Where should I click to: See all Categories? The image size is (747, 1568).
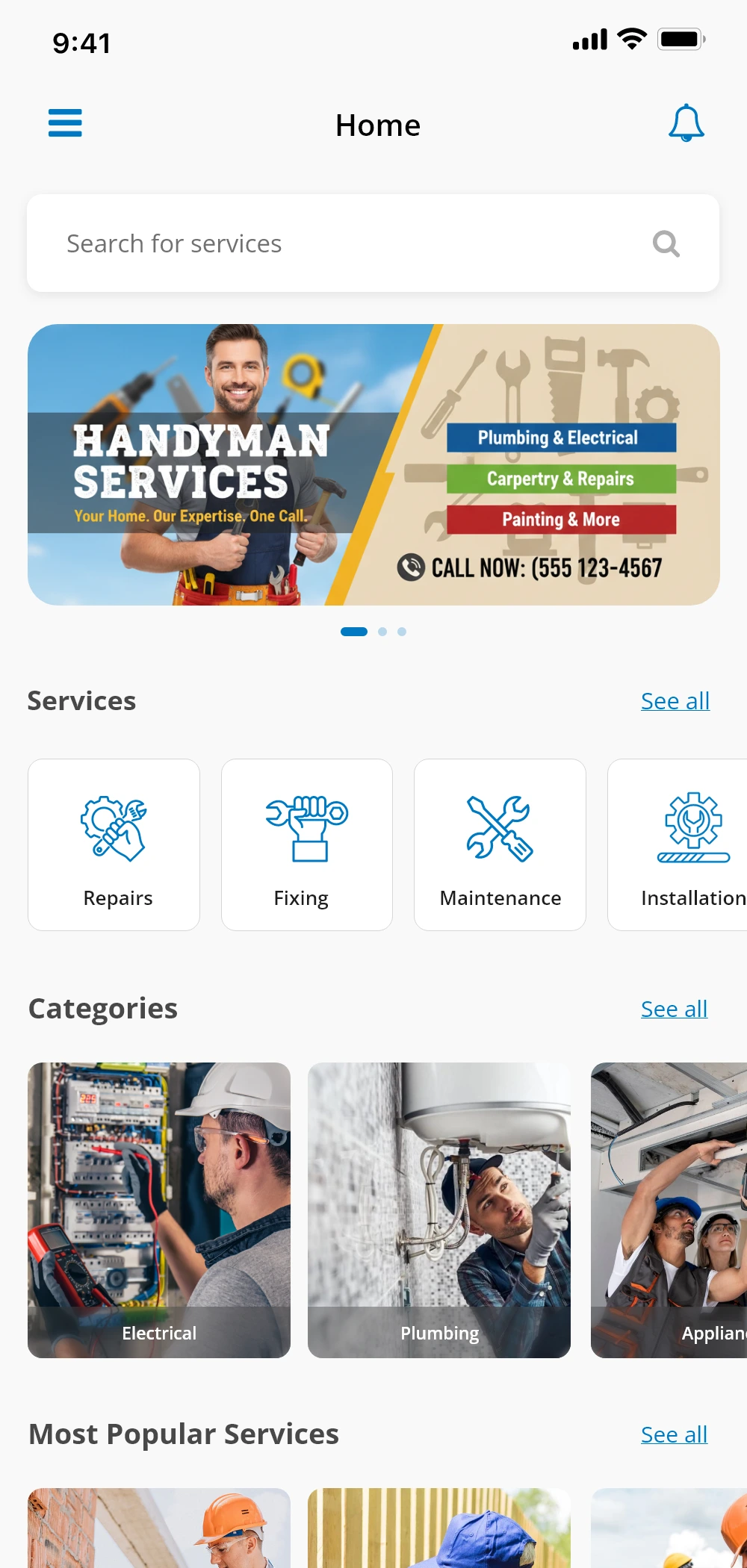(674, 1009)
